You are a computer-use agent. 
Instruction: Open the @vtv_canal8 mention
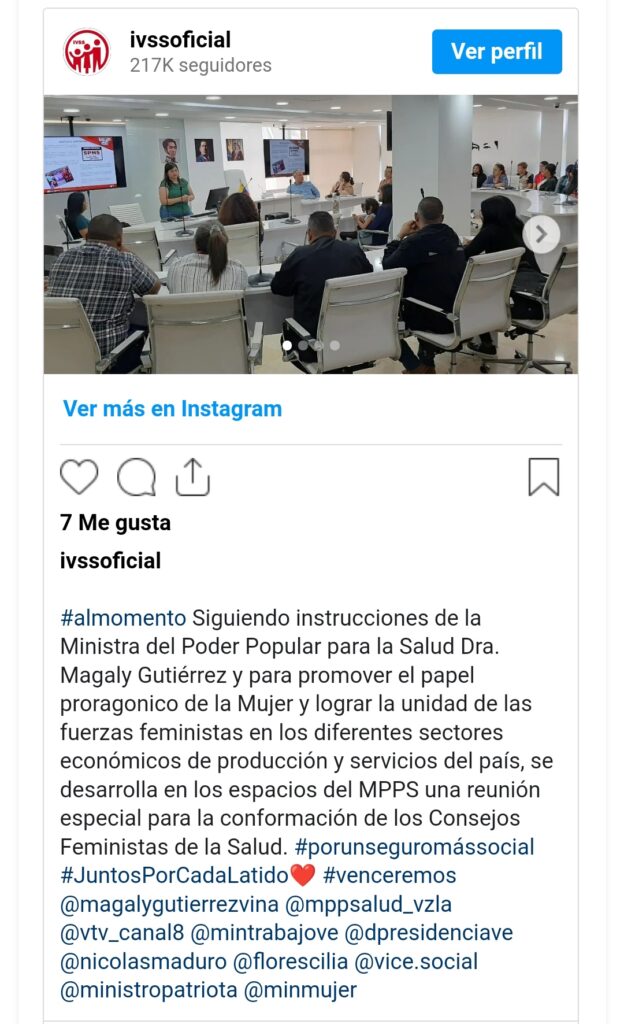point(122,933)
